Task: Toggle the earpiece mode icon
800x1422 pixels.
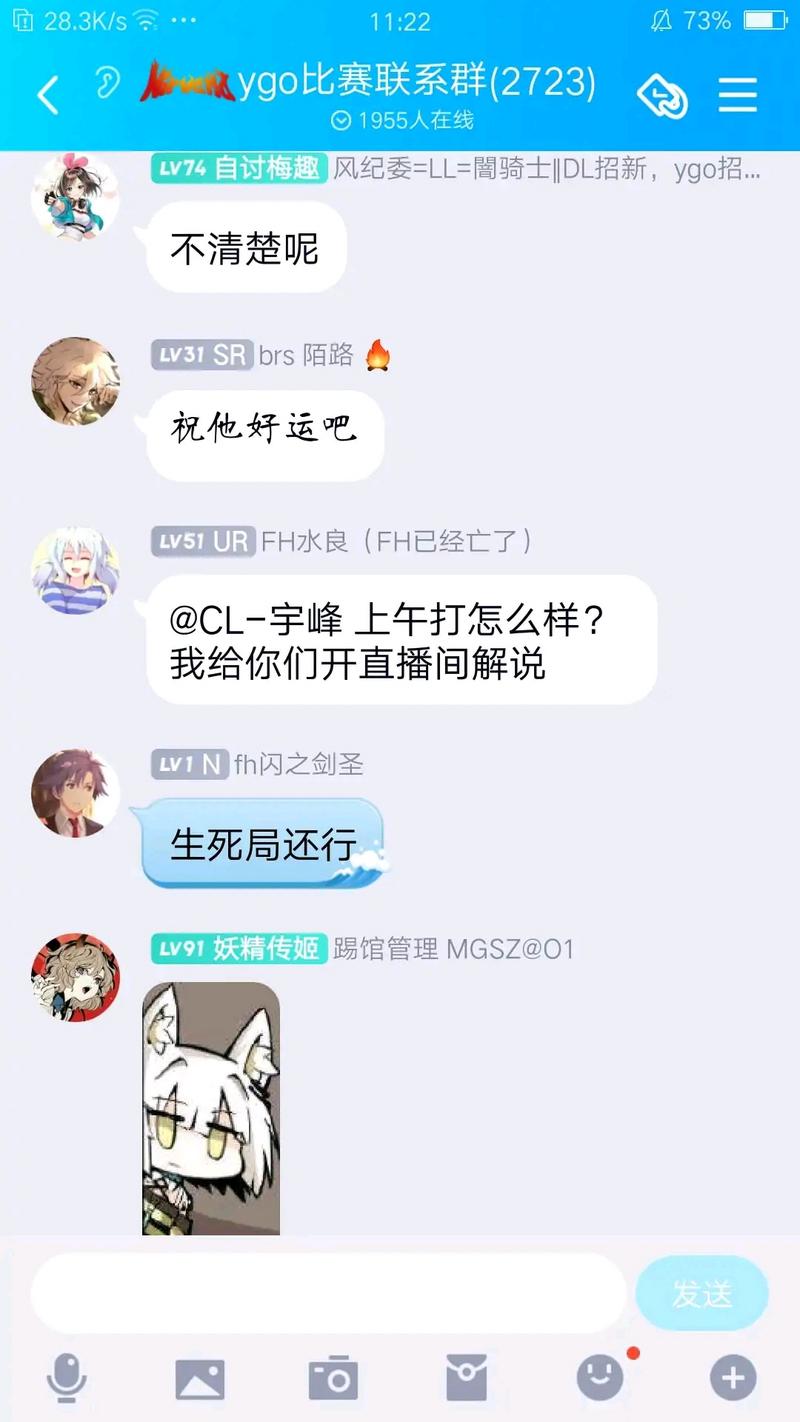Action: click(107, 83)
